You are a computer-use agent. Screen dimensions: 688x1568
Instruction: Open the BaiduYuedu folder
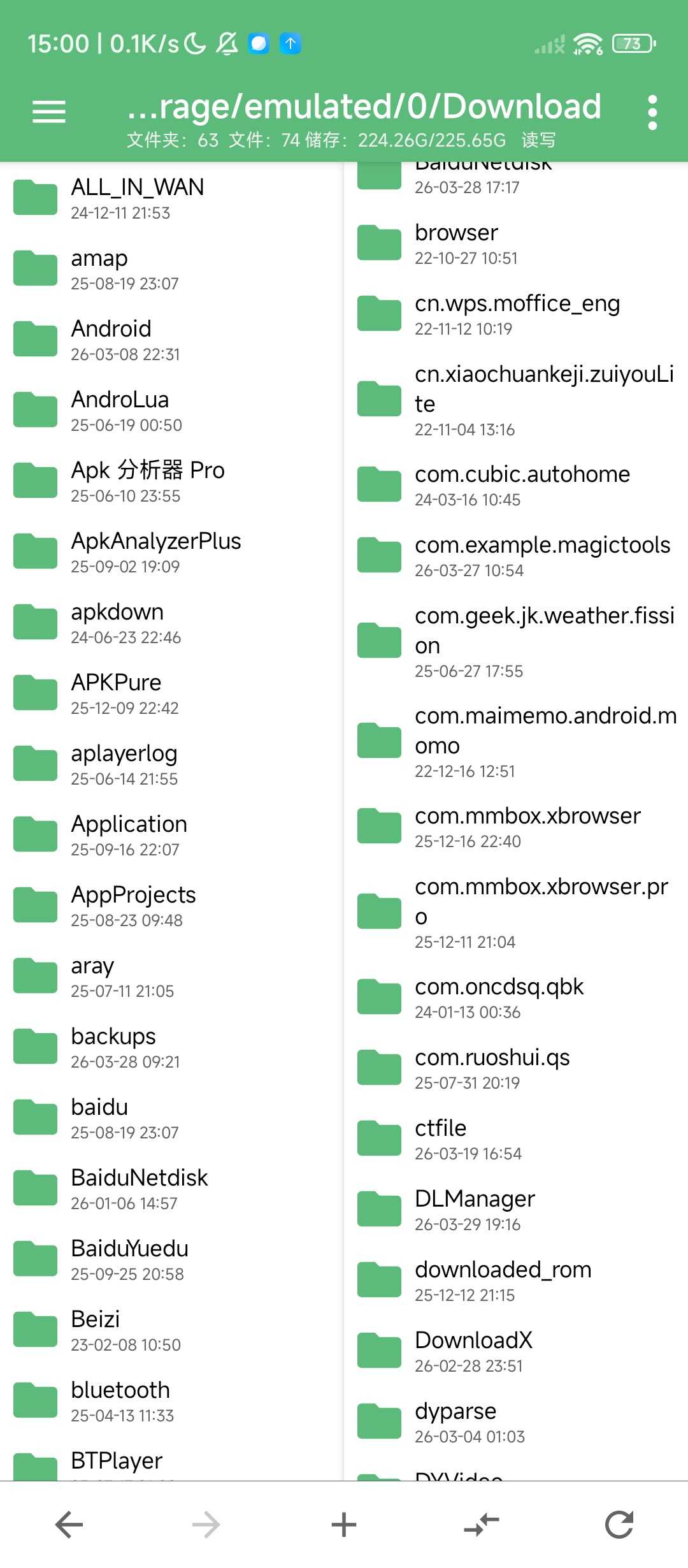click(x=172, y=1259)
